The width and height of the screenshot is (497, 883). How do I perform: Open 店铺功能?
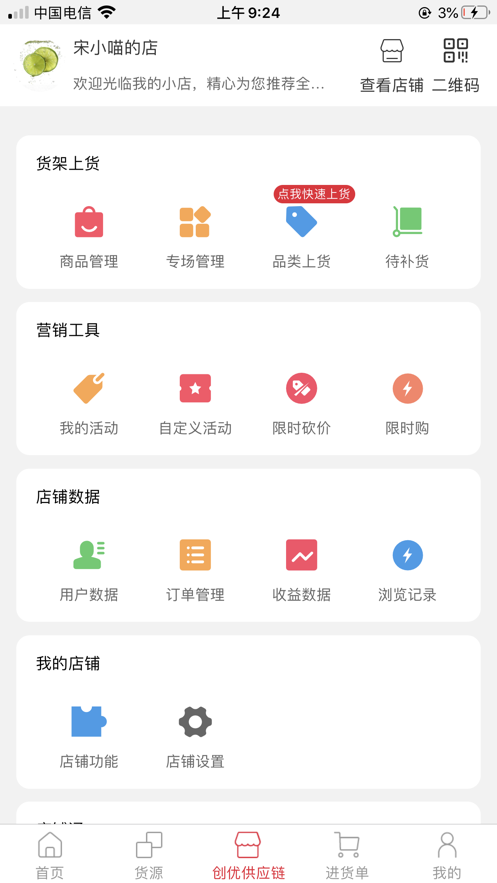[x=89, y=737]
